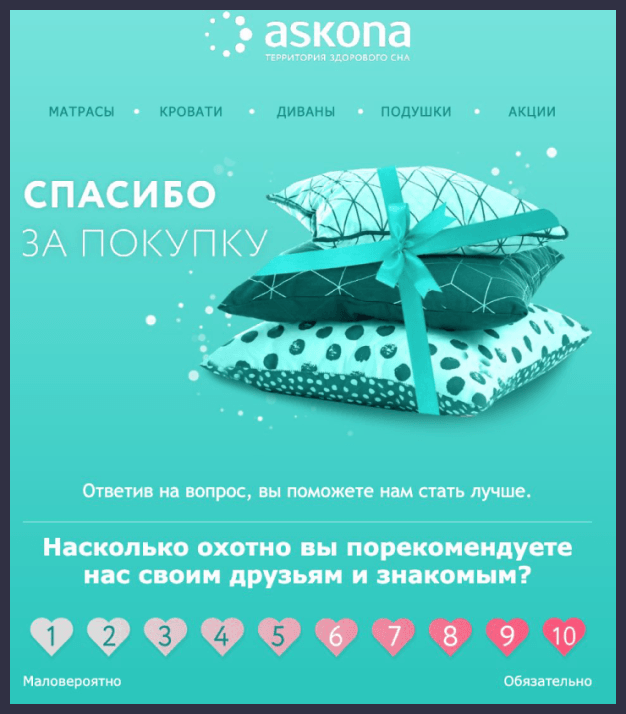Image resolution: width=626 pixels, height=714 pixels.
Task: Select heart rating 6
Action: point(337,635)
